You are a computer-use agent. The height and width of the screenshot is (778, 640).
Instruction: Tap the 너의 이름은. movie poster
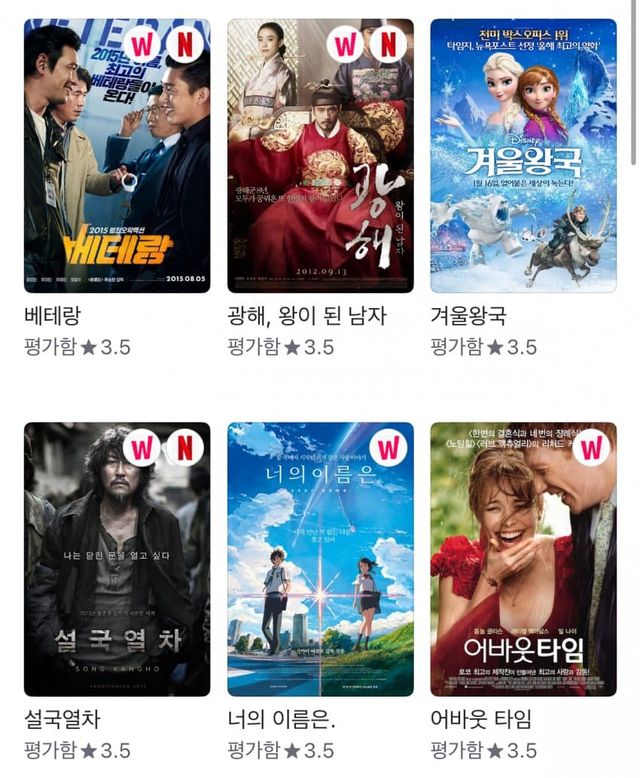320,559
